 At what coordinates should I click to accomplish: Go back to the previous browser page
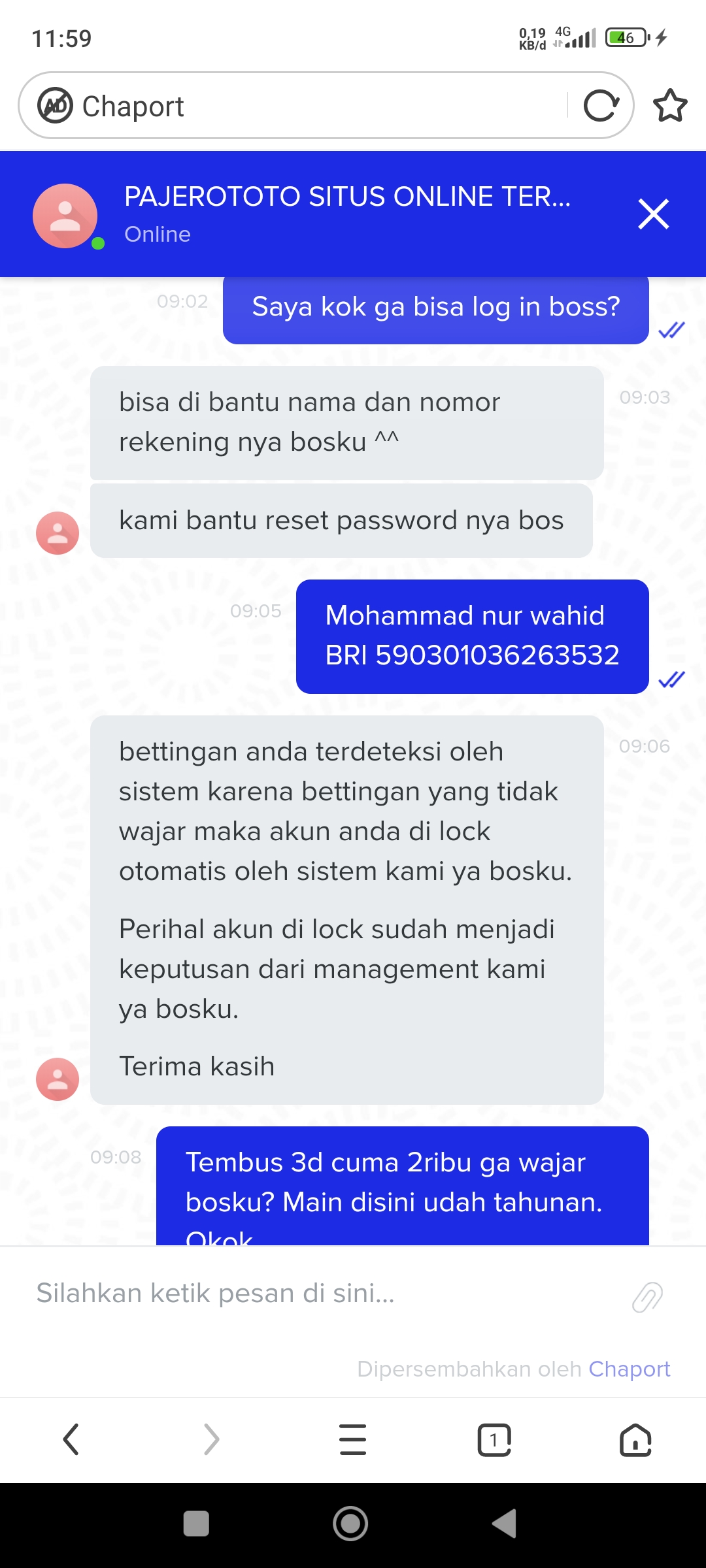pos(71,1439)
